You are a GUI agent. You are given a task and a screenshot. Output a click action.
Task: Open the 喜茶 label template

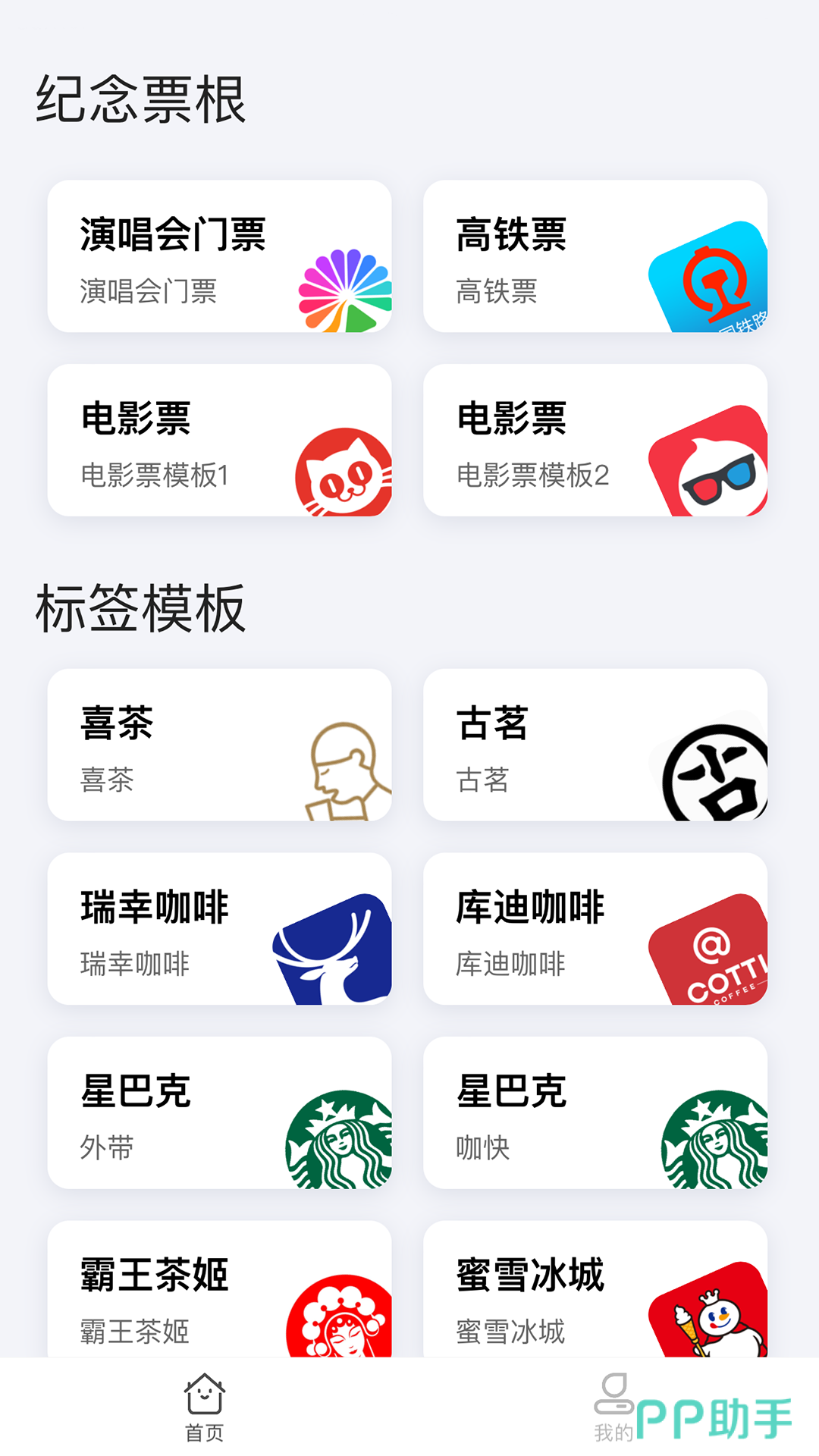[x=219, y=745]
